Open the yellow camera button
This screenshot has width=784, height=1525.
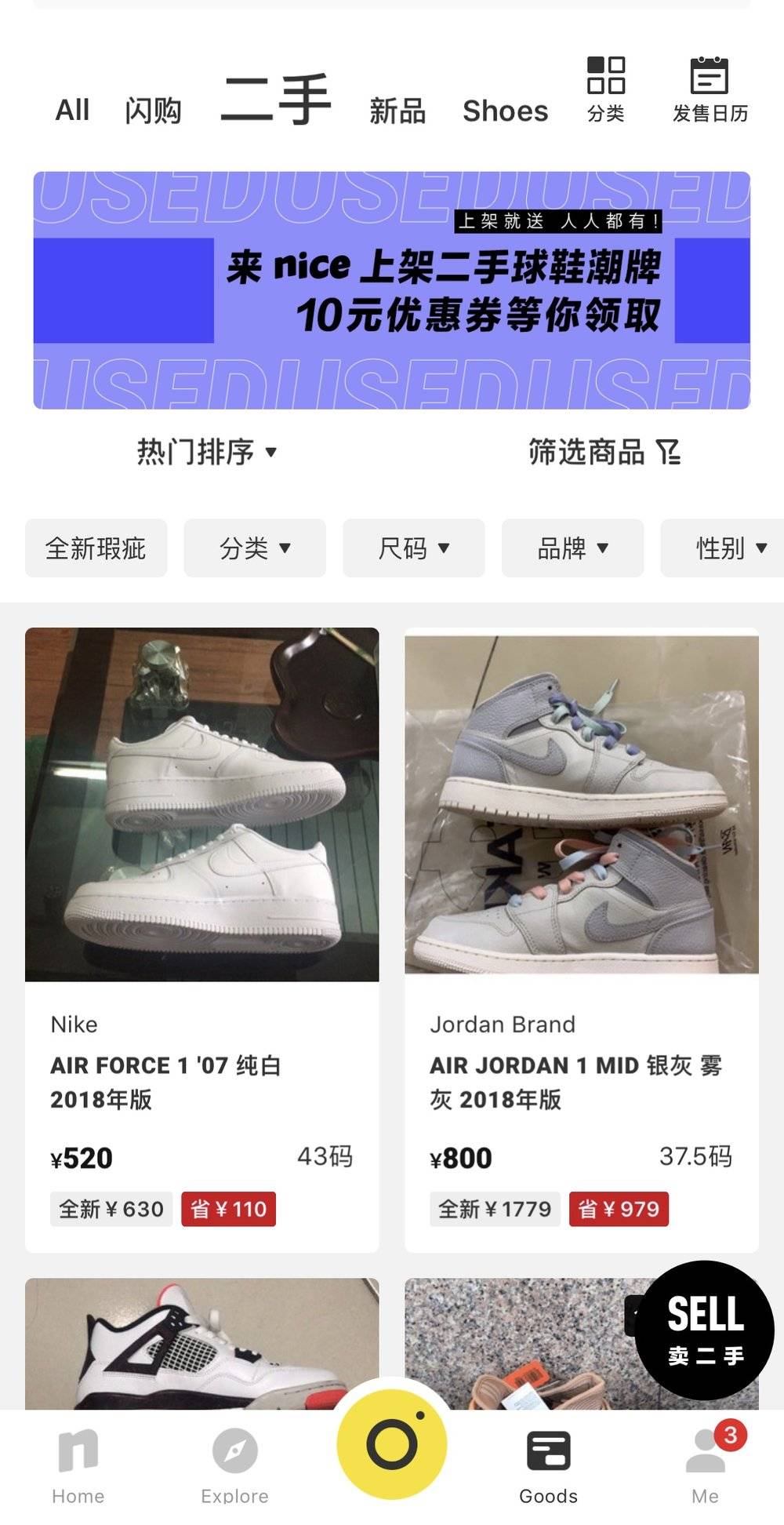pyautogui.click(x=392, y=1443)
